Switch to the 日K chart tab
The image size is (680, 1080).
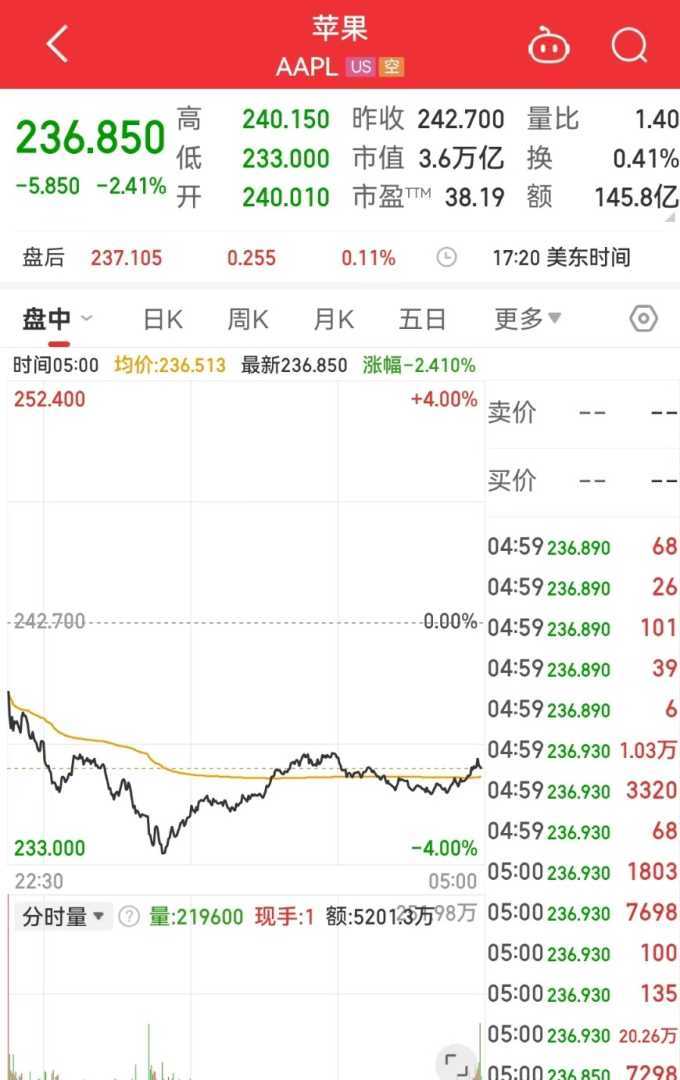162,319
